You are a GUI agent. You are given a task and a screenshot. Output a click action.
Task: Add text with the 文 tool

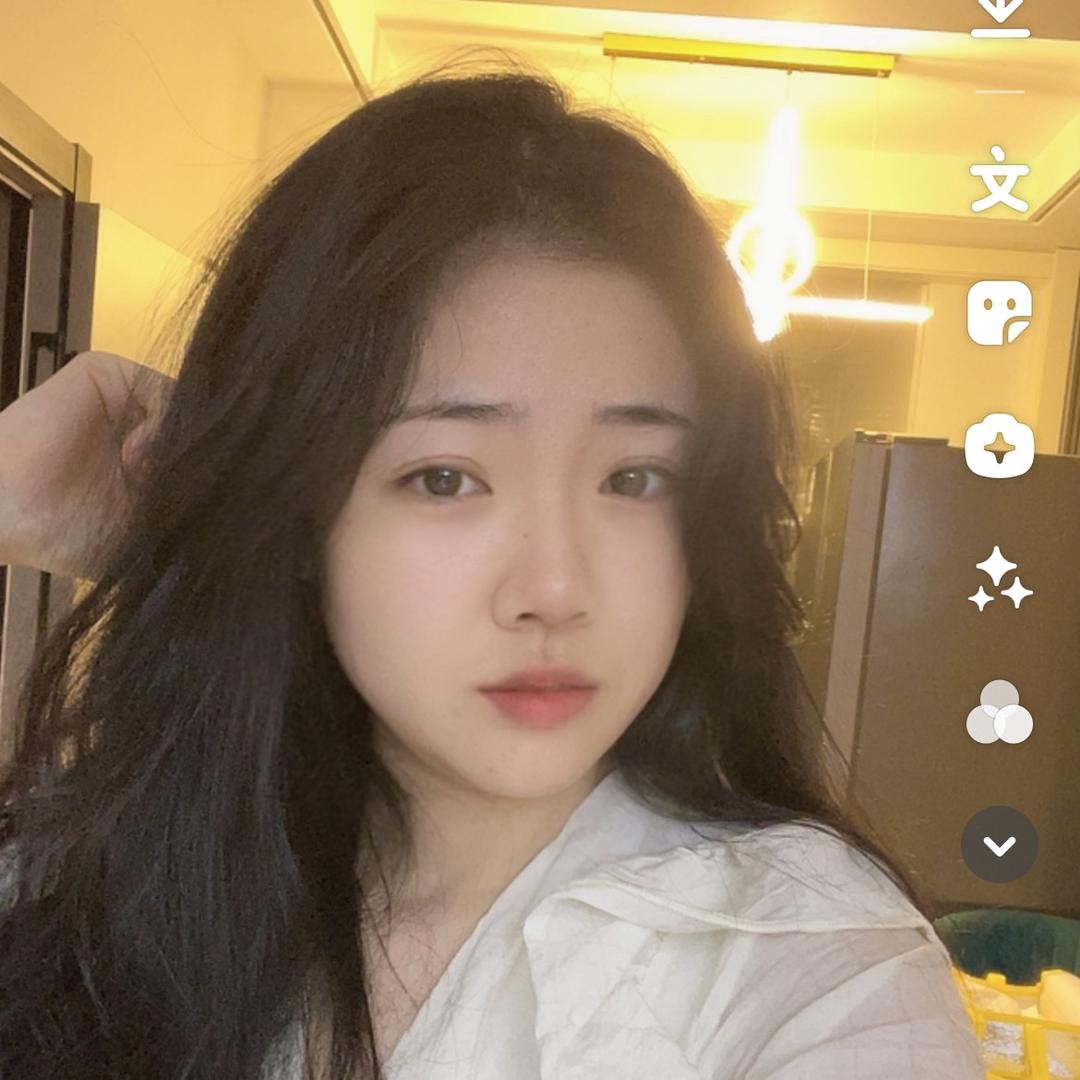click(x=999, y=180)
